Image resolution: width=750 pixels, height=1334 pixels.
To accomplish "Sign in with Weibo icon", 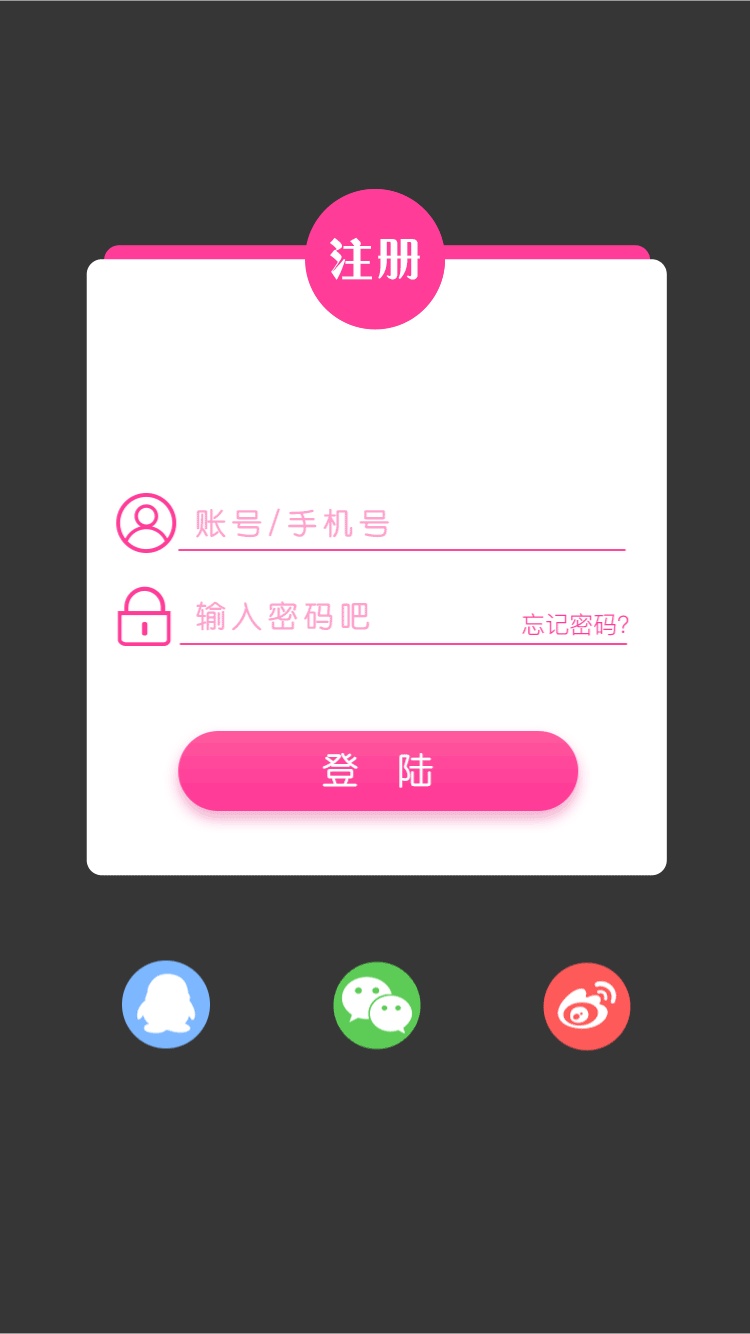I will click(x=587, y=1005).
